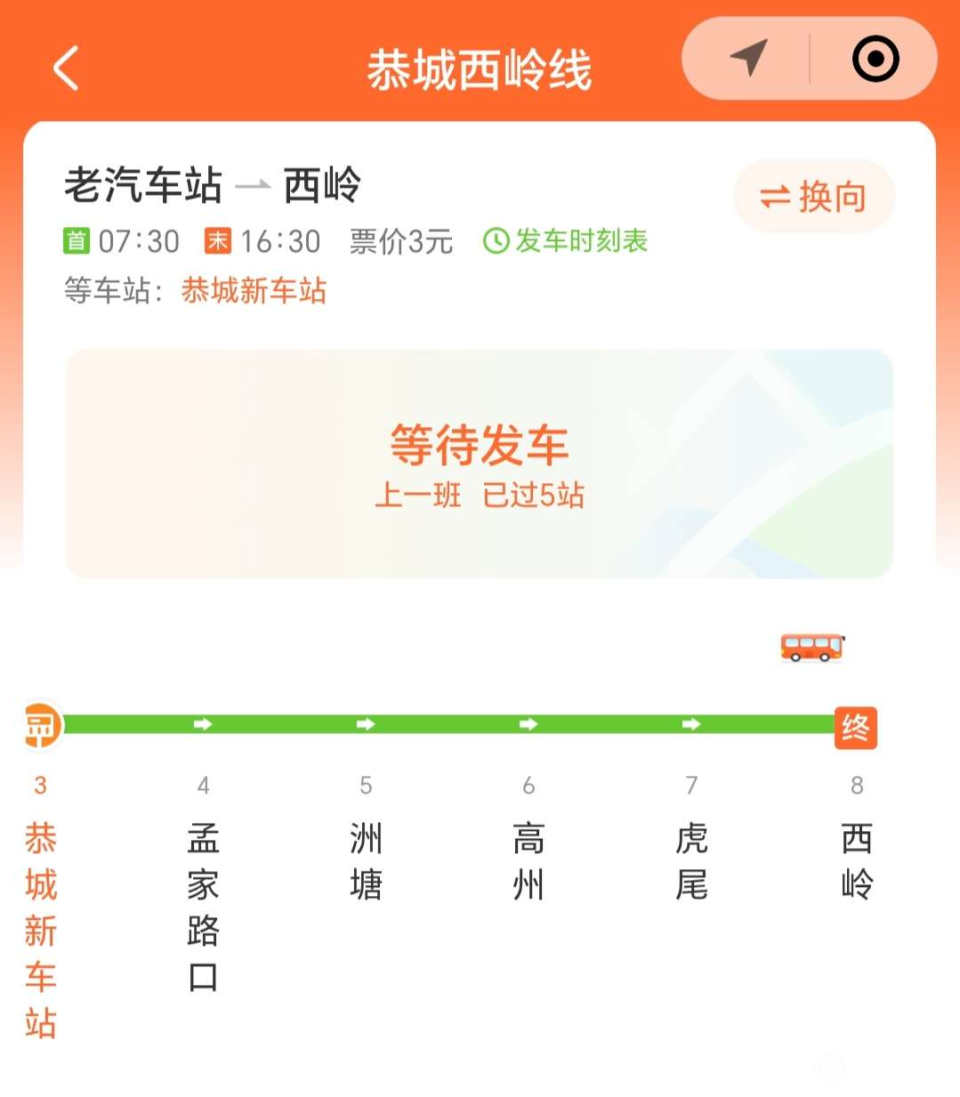Go back from 恭城西岭线 page
Image resolution: width=960 pixels, height=1097 pixels.
(x=66, y=69)
